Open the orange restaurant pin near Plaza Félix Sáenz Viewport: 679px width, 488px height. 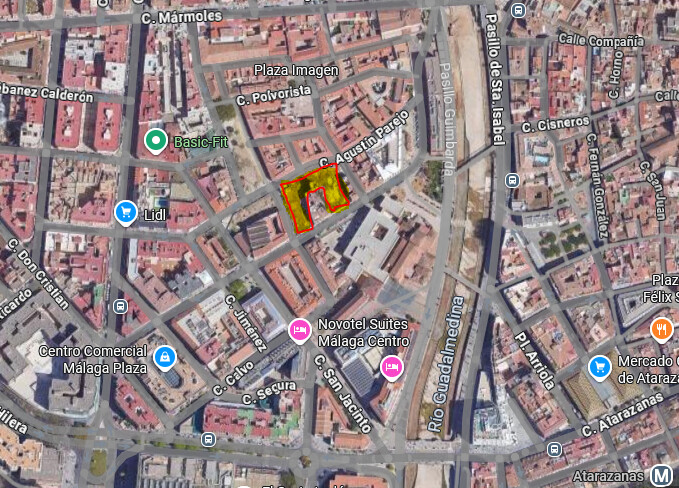coord(661,328)
